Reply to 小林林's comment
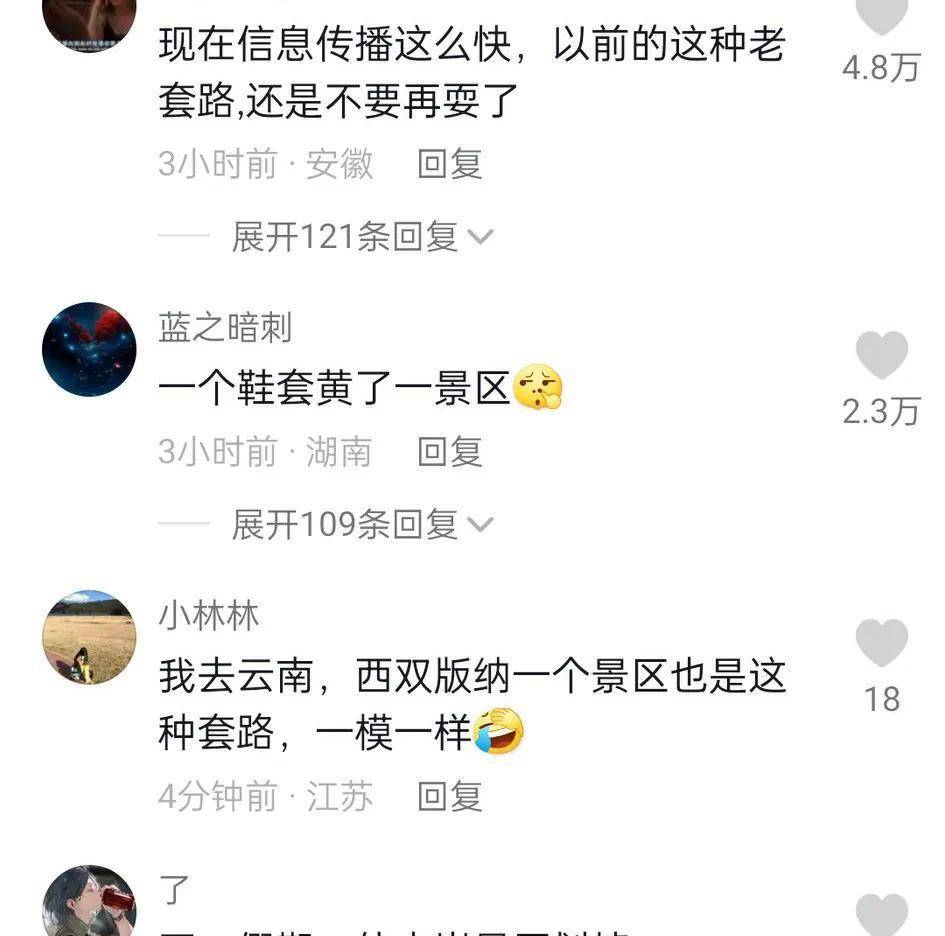945x936 pixels. click(x=449, y=796)
